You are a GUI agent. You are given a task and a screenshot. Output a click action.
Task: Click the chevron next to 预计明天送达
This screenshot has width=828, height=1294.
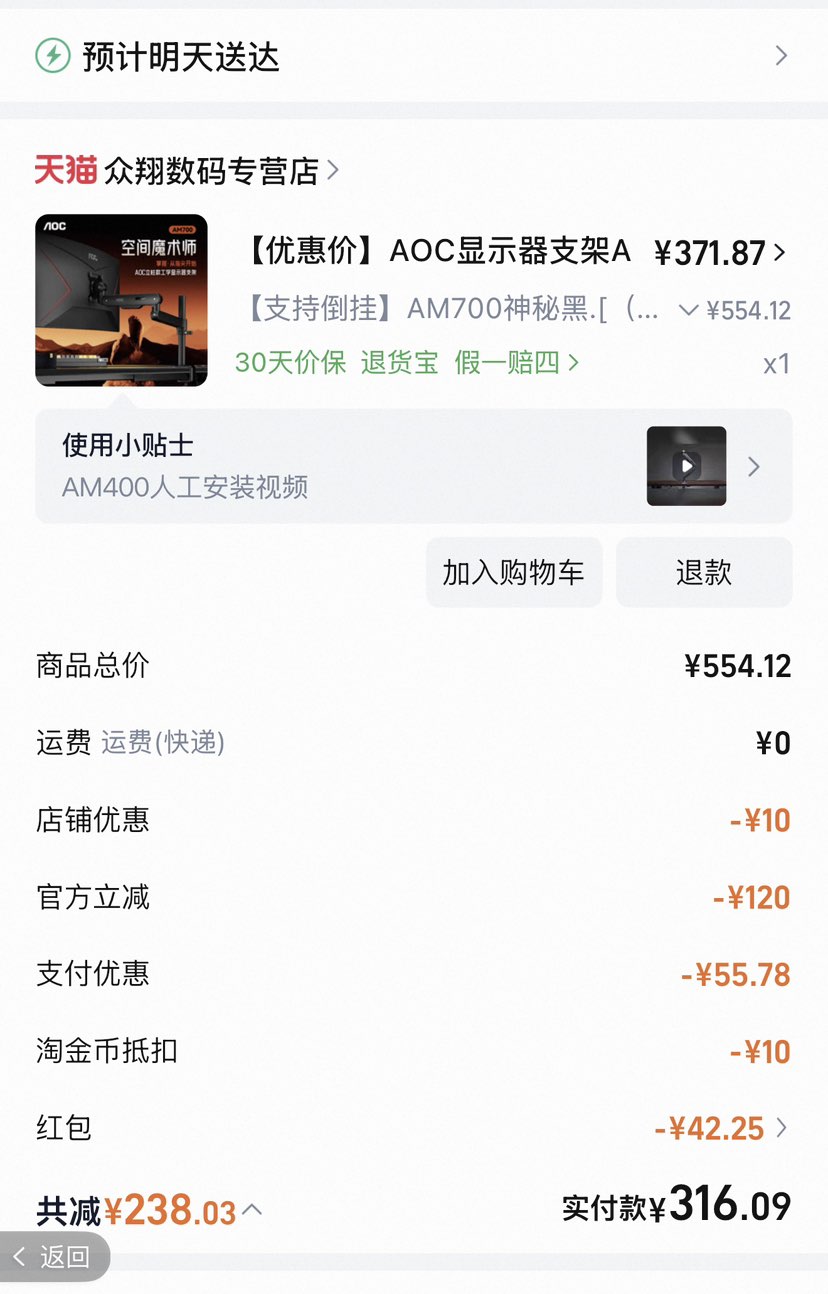coord(781,55)
